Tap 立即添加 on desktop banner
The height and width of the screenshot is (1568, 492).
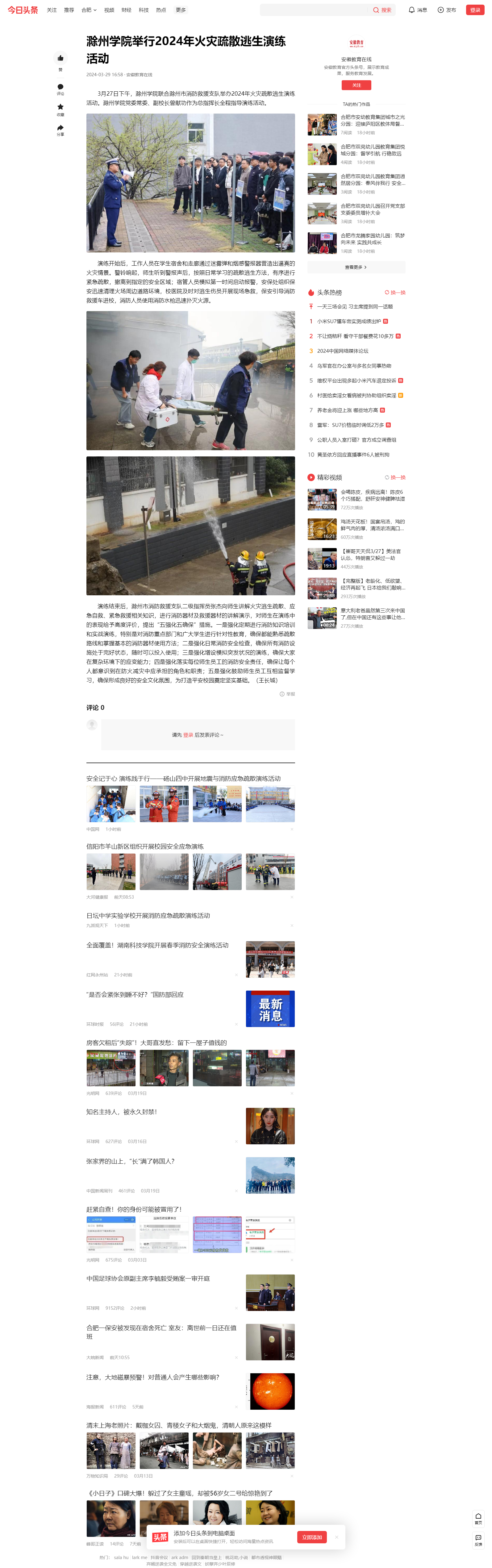(312, 1537)
